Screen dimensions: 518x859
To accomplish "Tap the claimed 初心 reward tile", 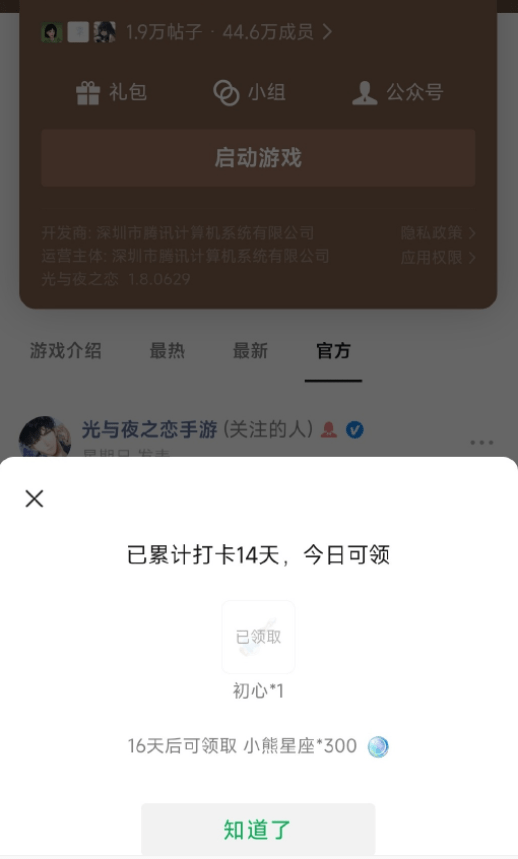I will (258, 637).
